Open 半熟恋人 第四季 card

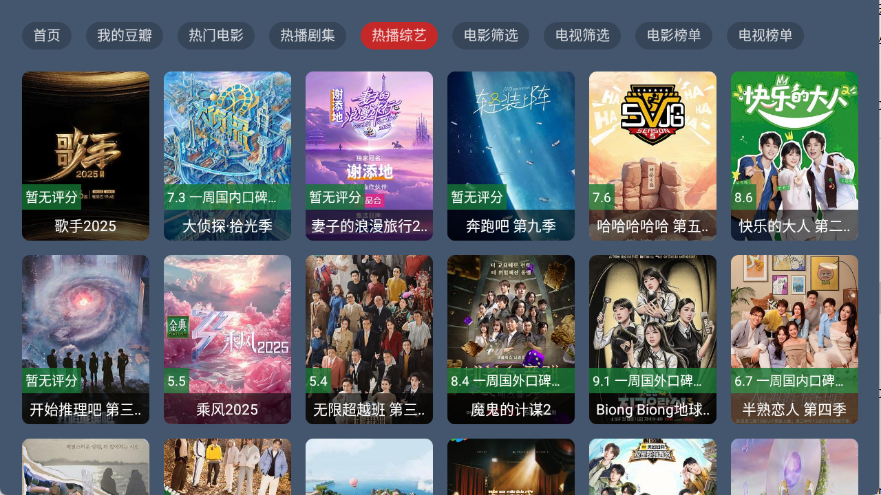794,339
